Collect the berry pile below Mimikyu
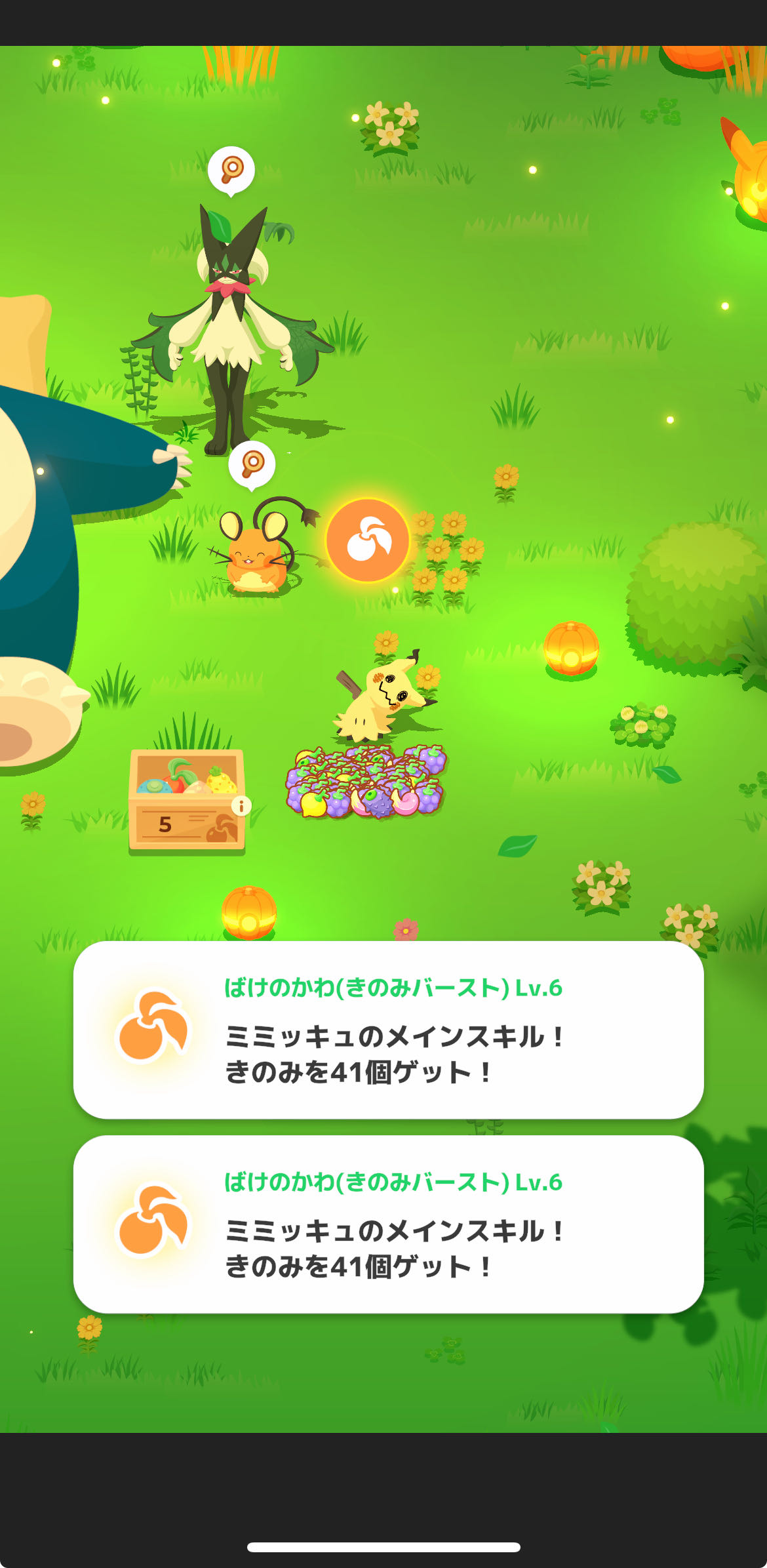767x1568 pixels. 366,782
